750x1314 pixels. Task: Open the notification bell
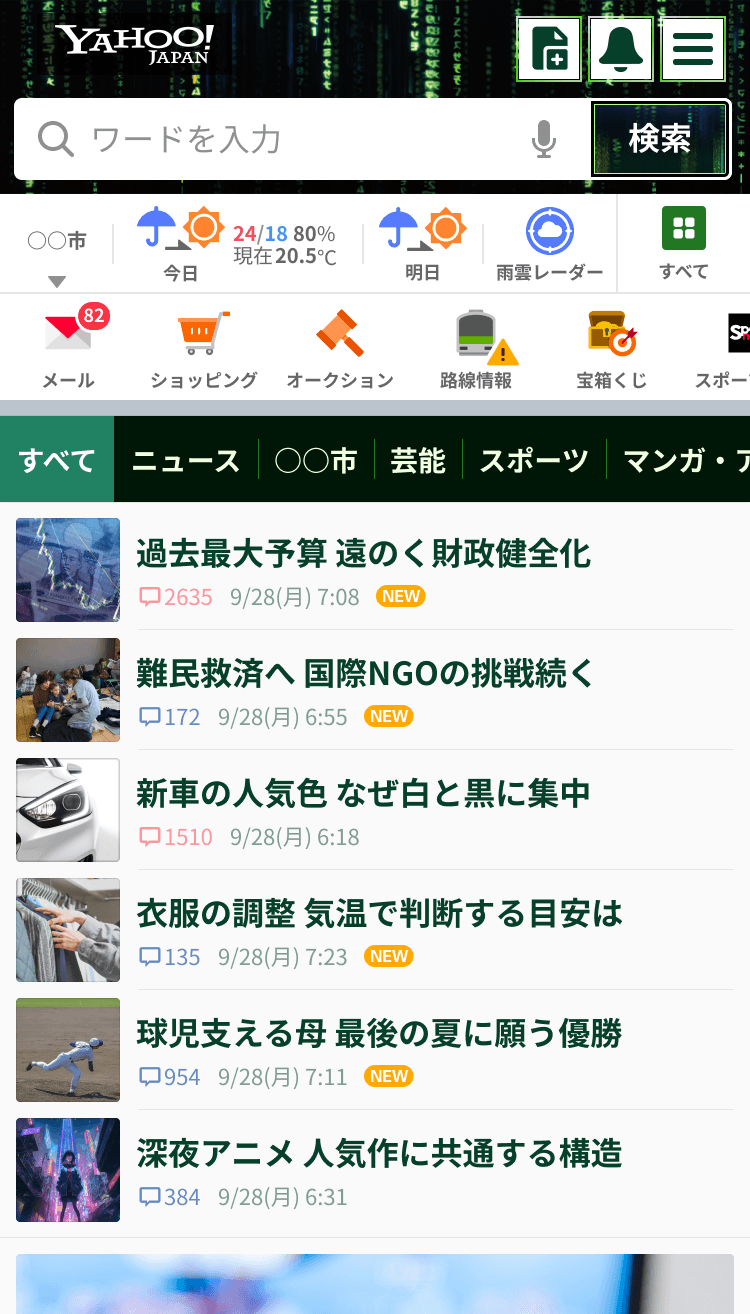click(620, 48)
